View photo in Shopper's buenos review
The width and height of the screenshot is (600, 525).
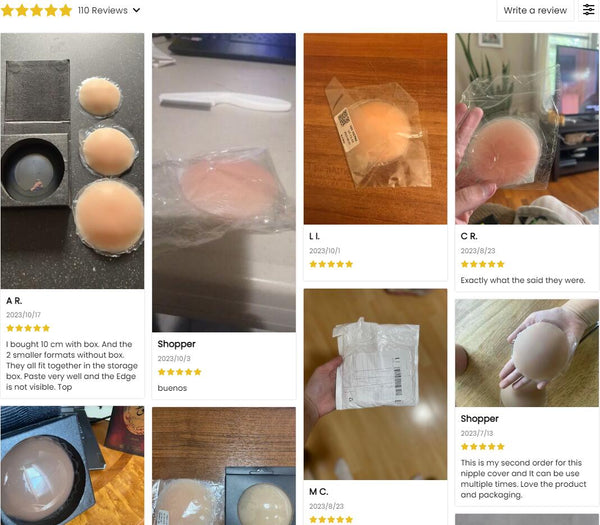223,182
